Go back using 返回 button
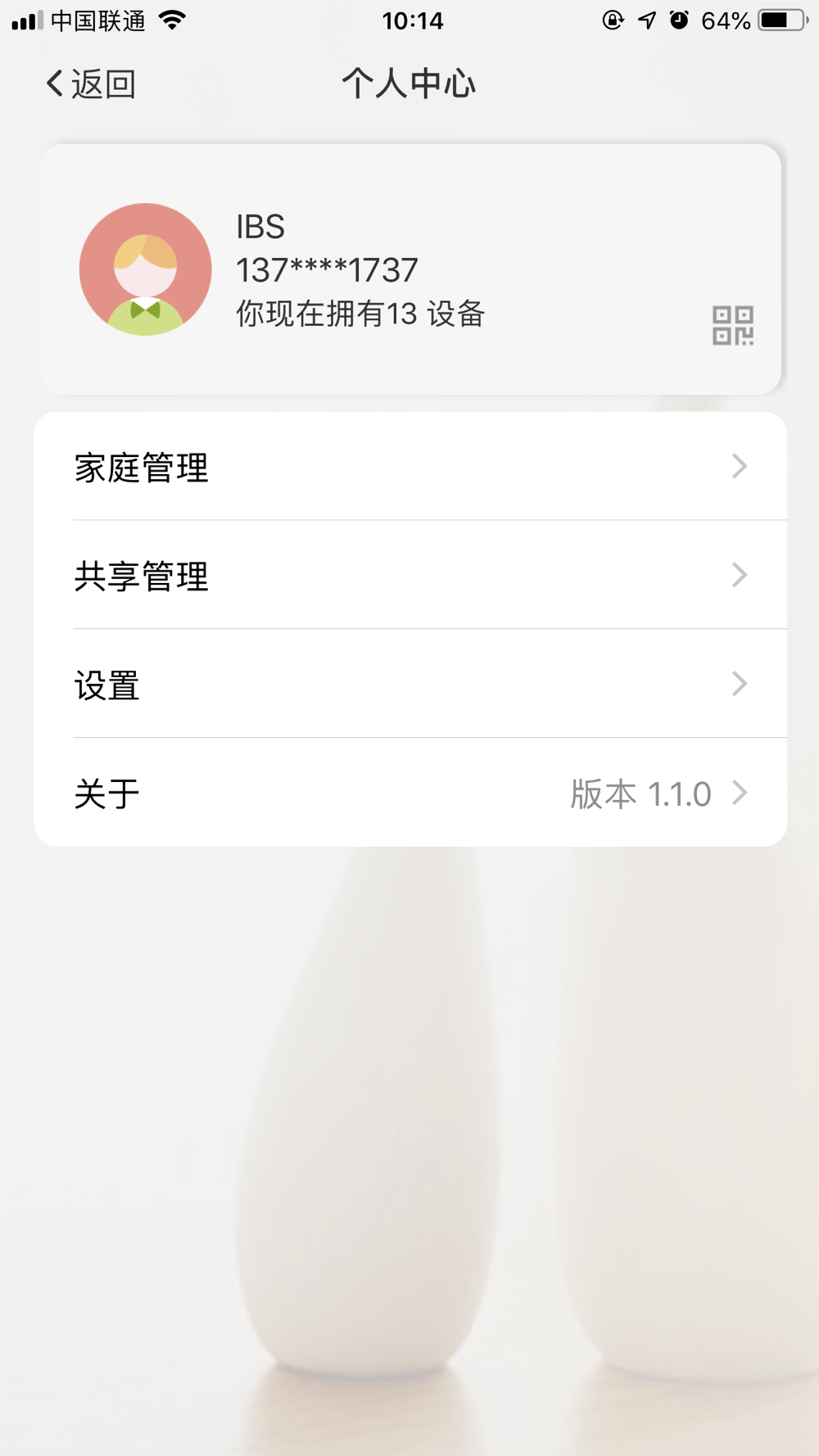The width and height of the screenshot is (819, 1456). pos(90,84)
